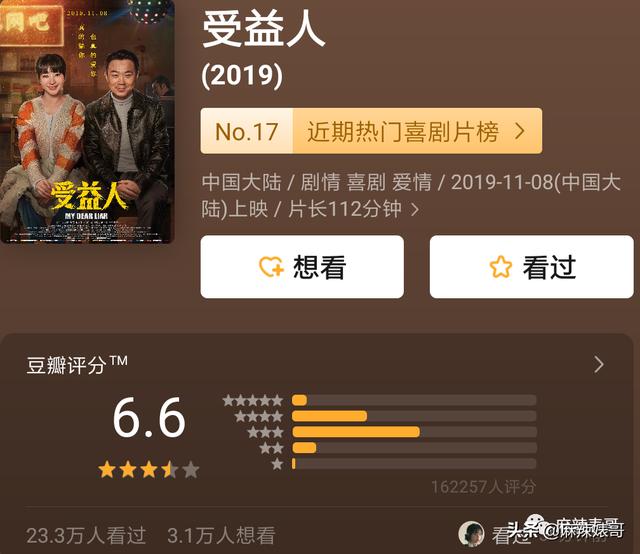Open the 受益人 movie poster
The width and height of the screenshot is (640, 554).
[x=87, y=120]
